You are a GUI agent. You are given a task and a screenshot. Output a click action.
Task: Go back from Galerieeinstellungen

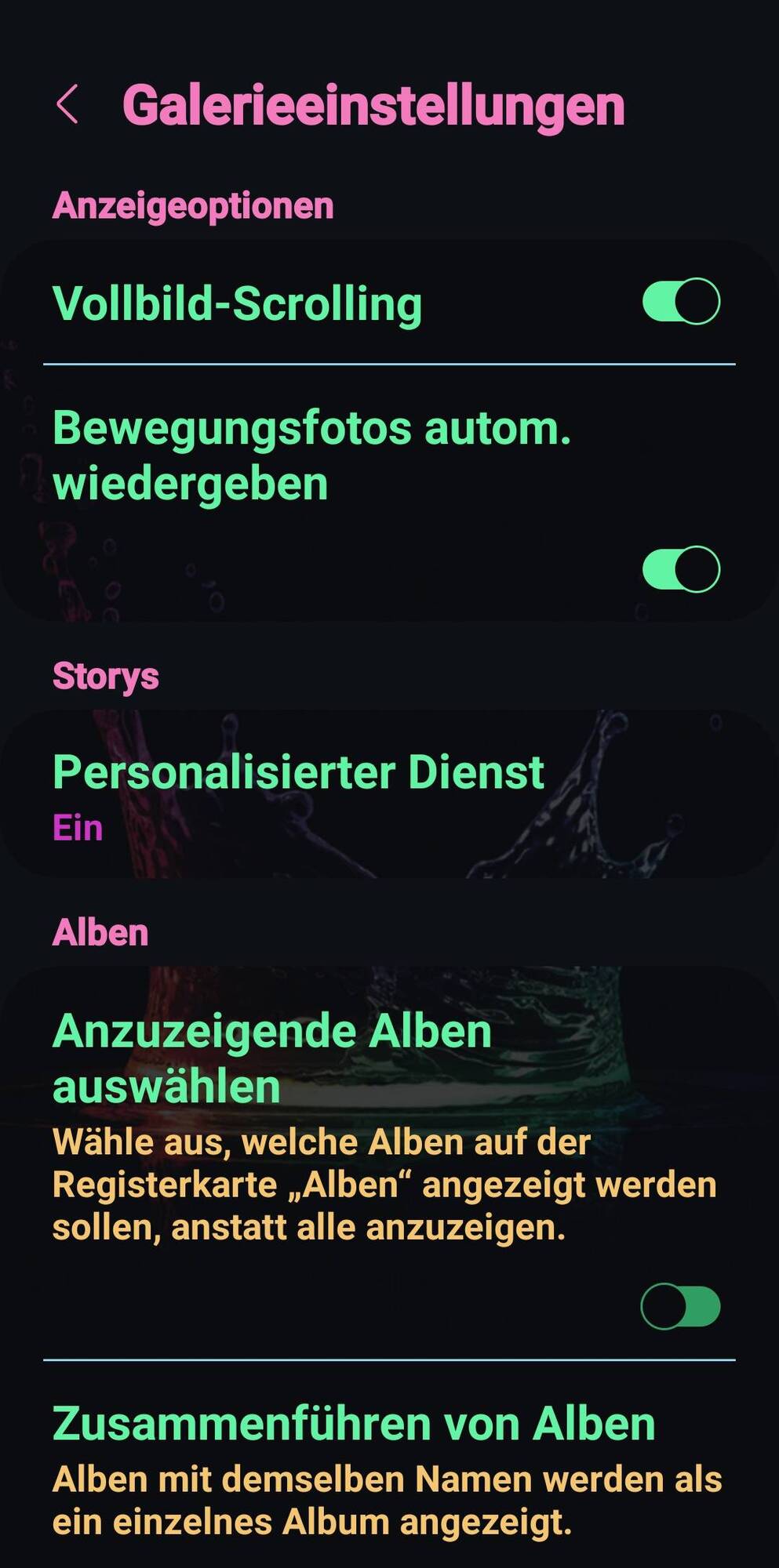[67, 104]
